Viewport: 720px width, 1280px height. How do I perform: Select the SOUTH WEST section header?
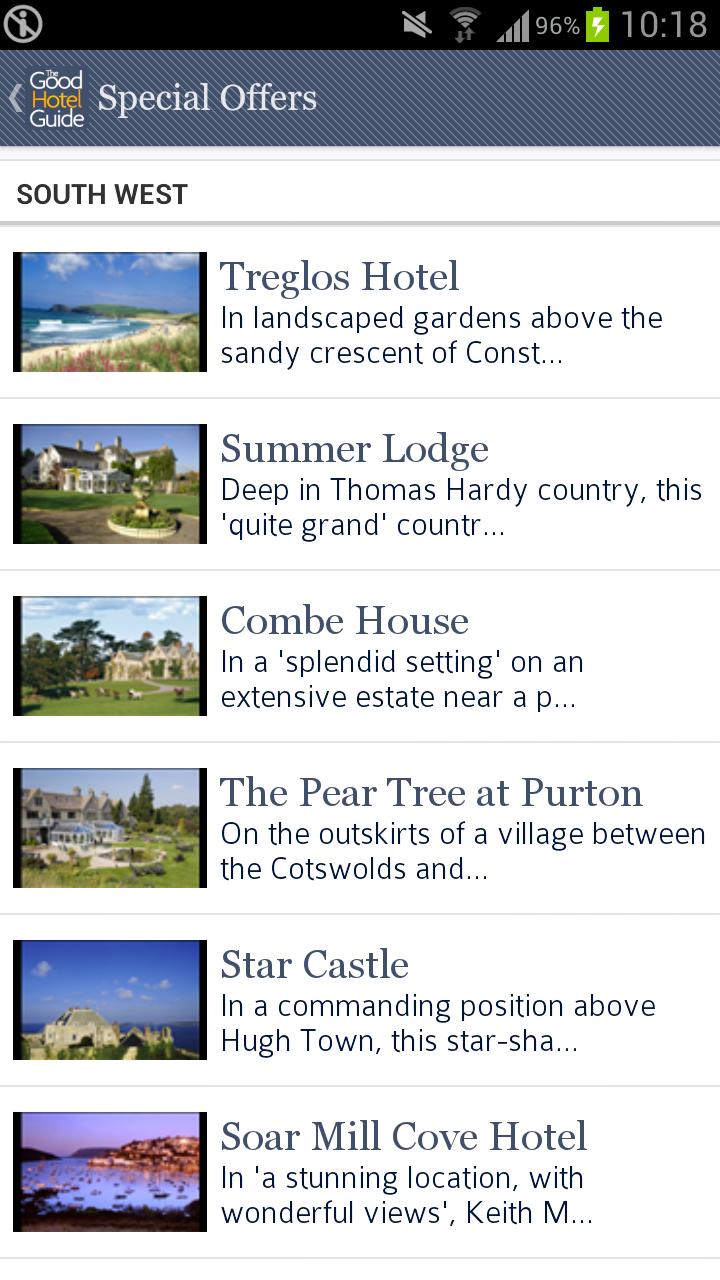click(x=99, y=193)
